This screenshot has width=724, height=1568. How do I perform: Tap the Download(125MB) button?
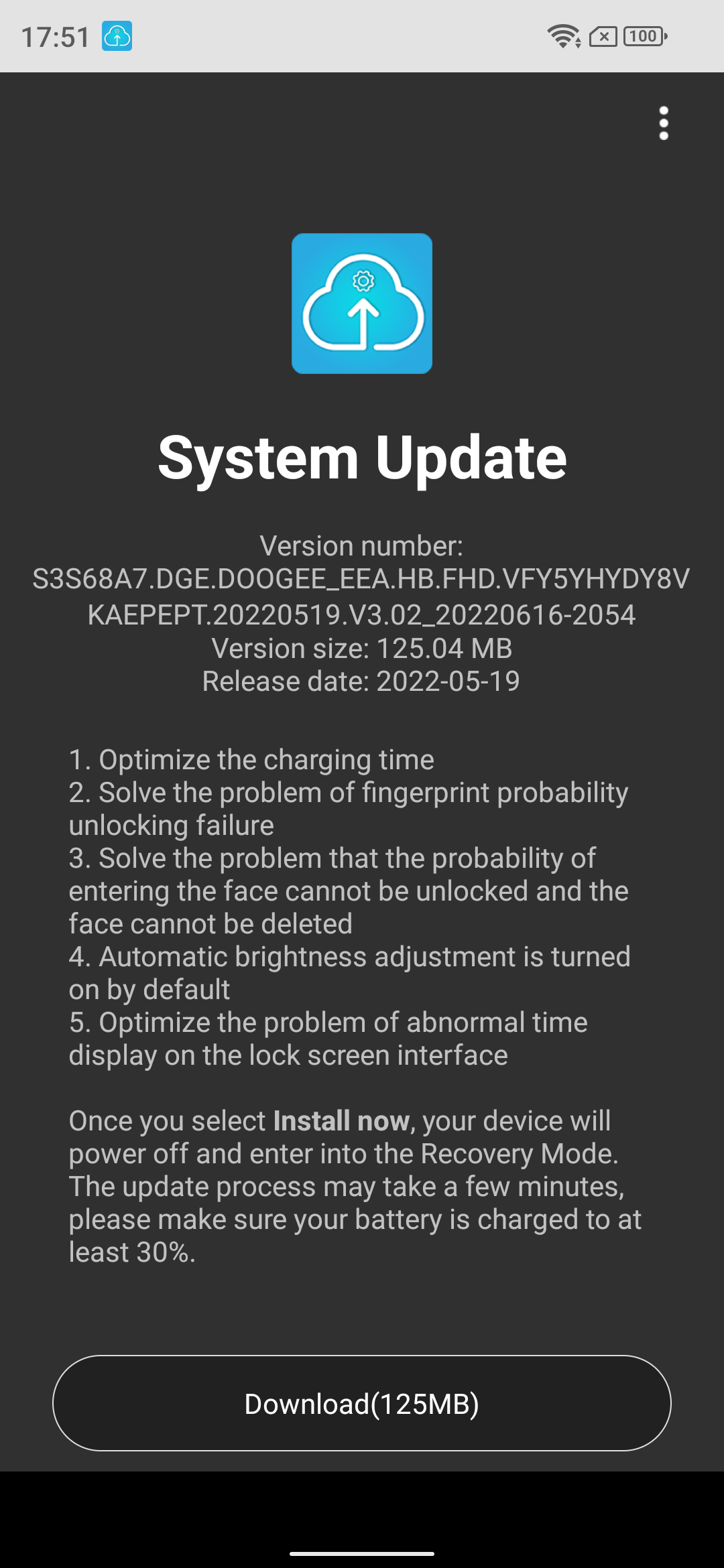(x=362, y=1403)
